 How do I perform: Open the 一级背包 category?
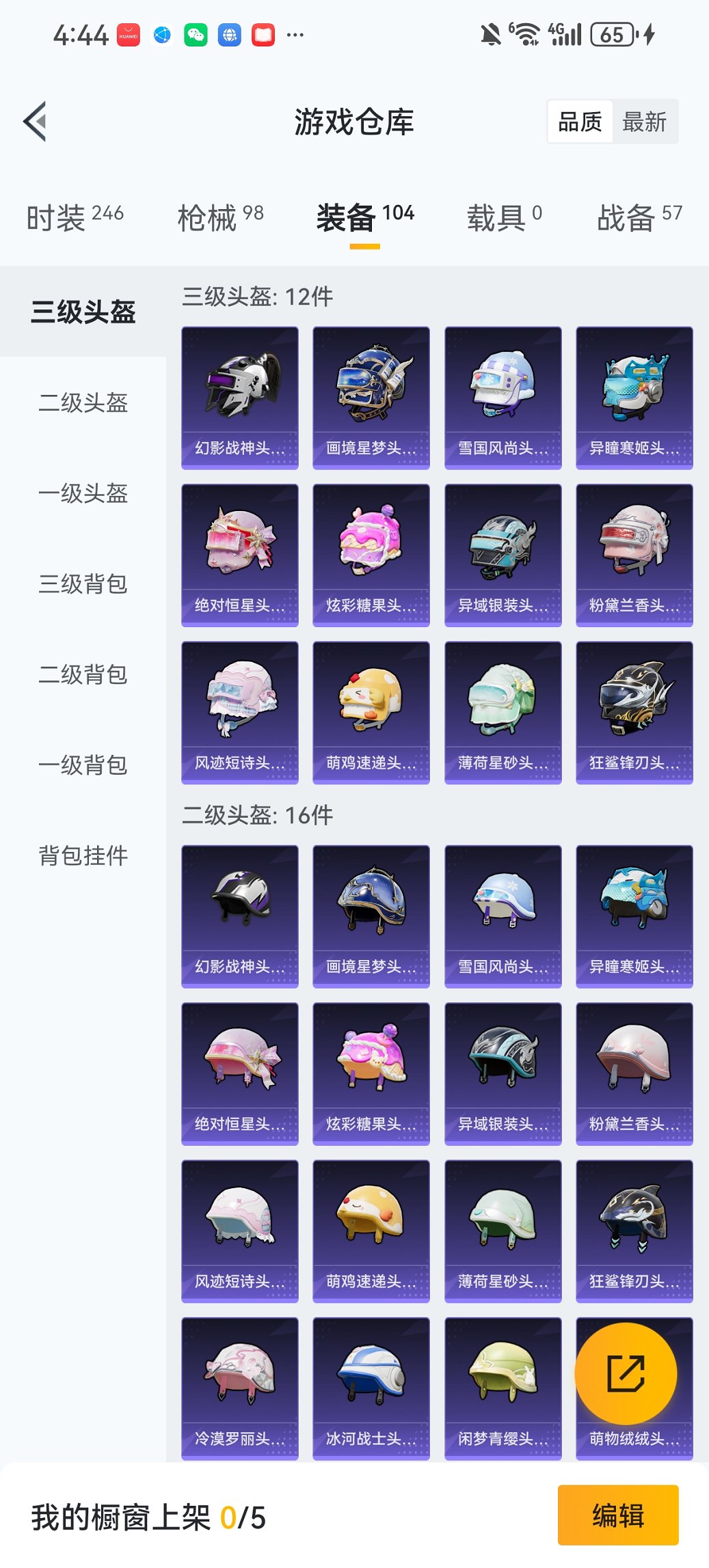(x=83, y=765)
